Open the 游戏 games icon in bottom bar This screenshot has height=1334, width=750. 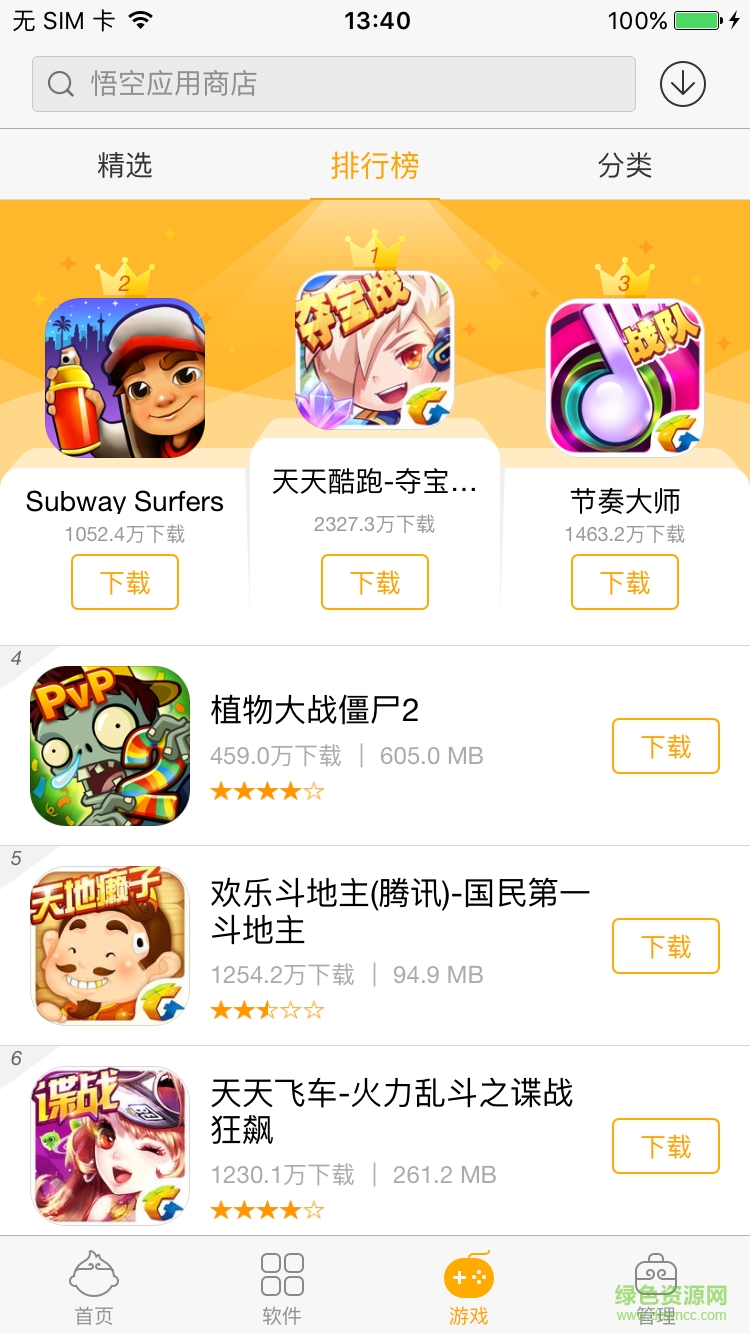point(468,1278)
